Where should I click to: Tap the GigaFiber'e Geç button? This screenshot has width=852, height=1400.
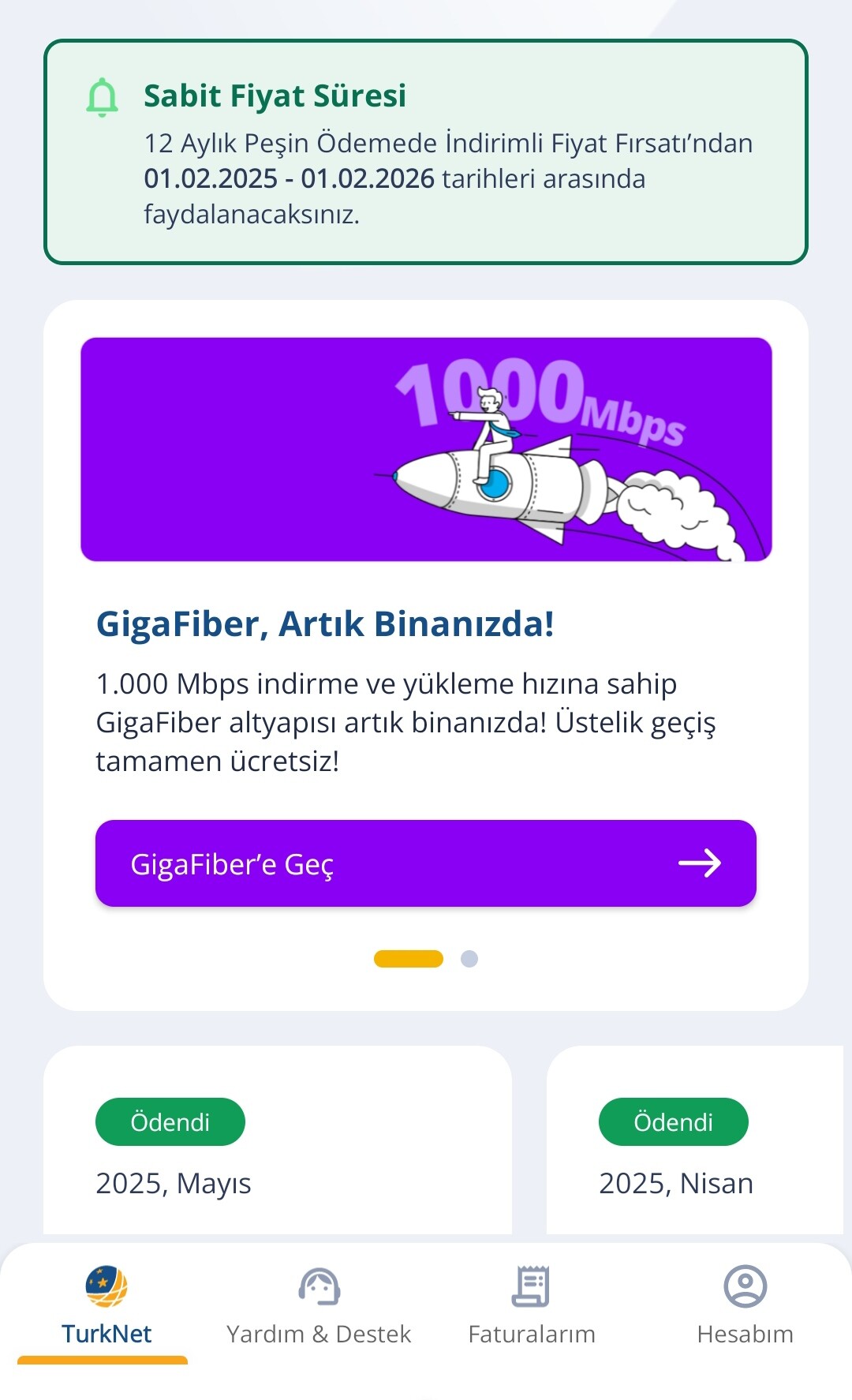426,863
